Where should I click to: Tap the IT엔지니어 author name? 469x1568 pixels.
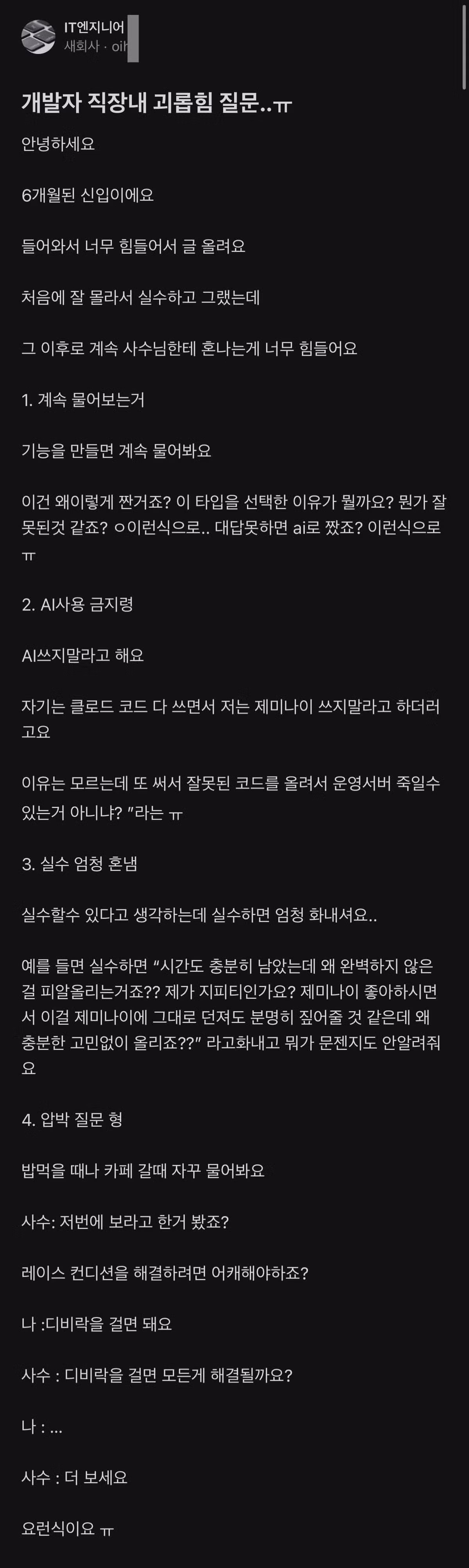click(94, 27)
